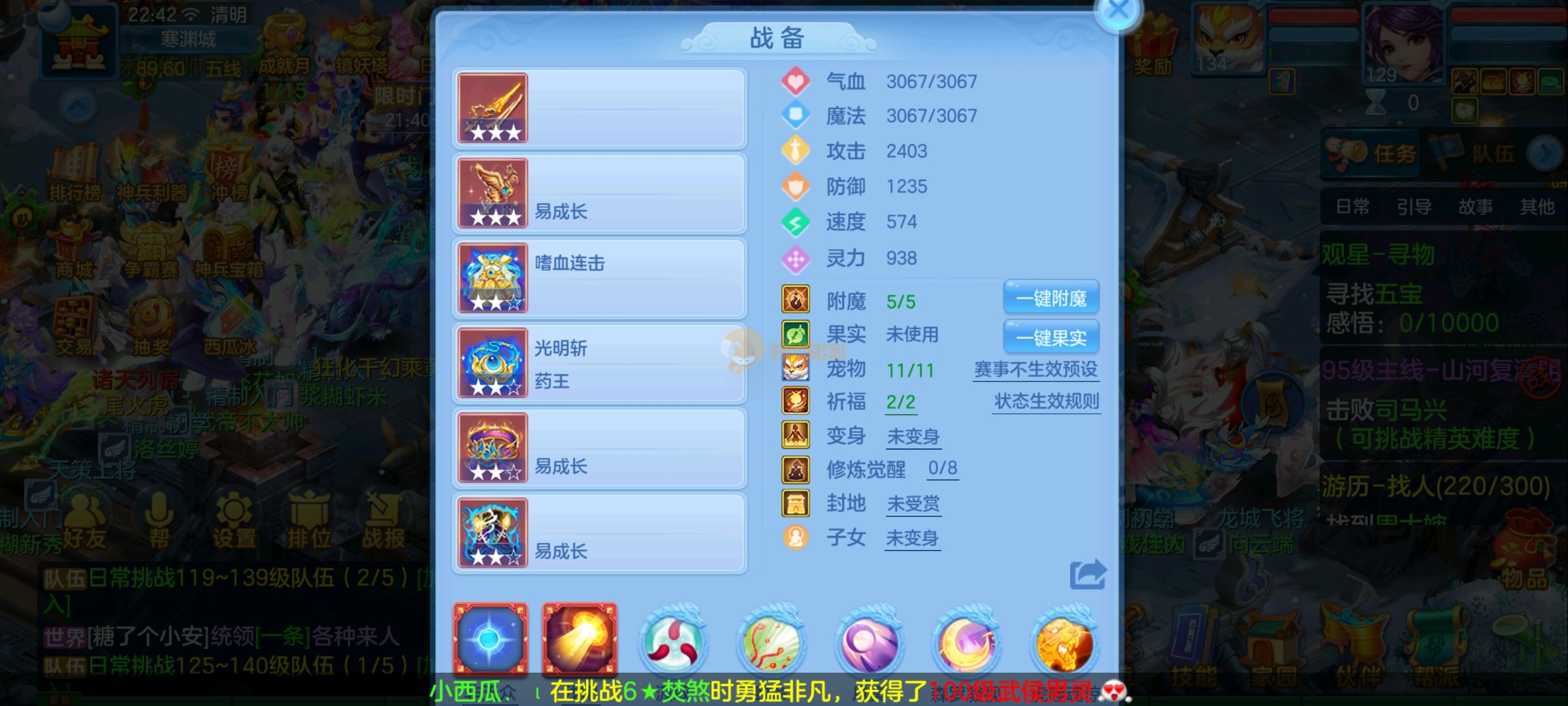Select the first weapon equipment row
This screenshot has width=1568, height=706.
coord(600,109)
